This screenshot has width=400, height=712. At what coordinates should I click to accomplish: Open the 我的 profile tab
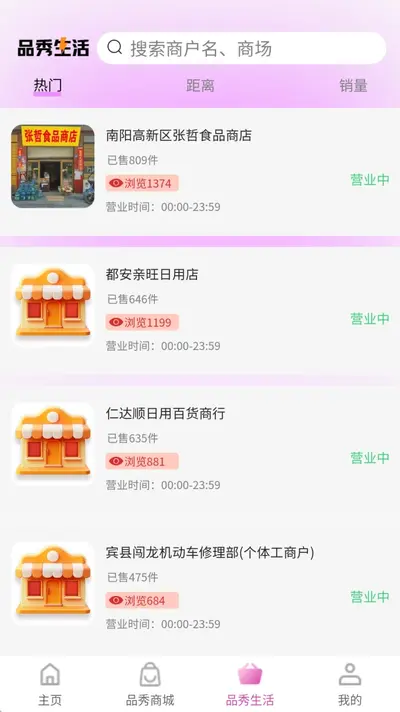coord(350,684)
